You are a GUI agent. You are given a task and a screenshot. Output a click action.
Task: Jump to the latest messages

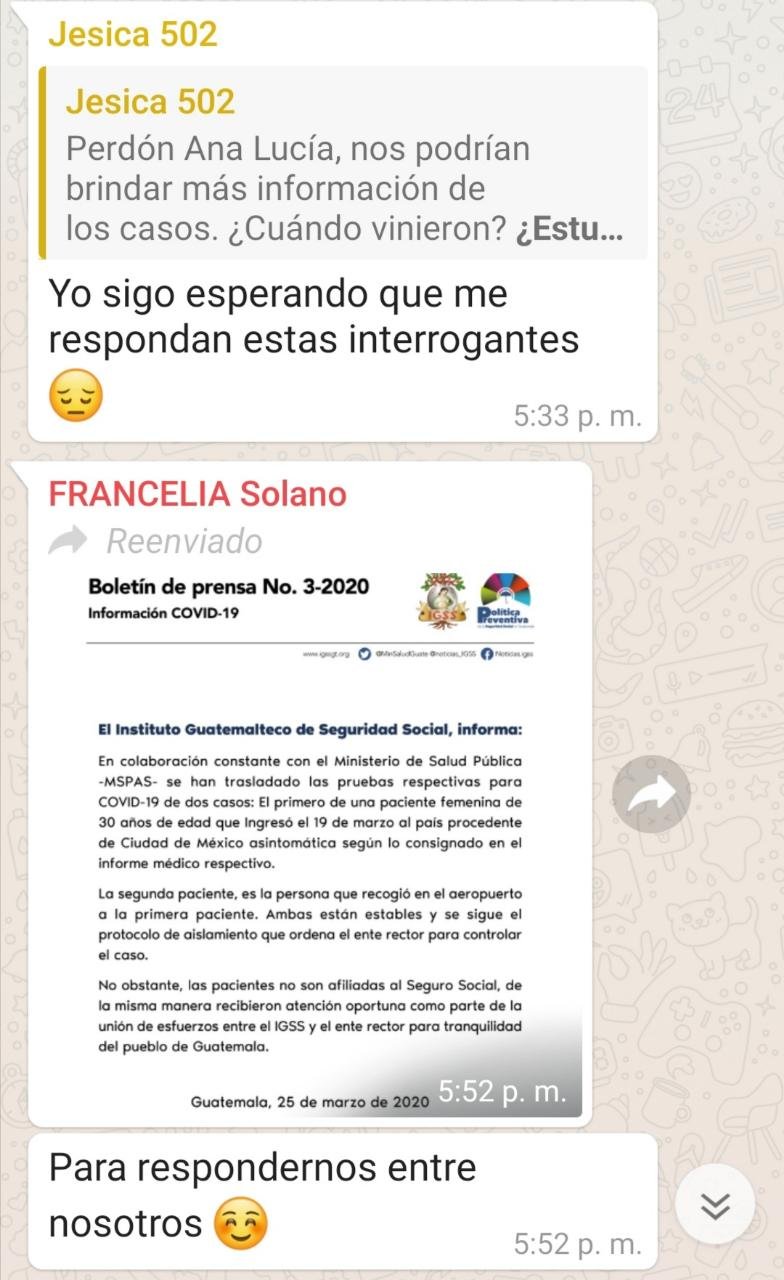click(x=714, y=1205)
